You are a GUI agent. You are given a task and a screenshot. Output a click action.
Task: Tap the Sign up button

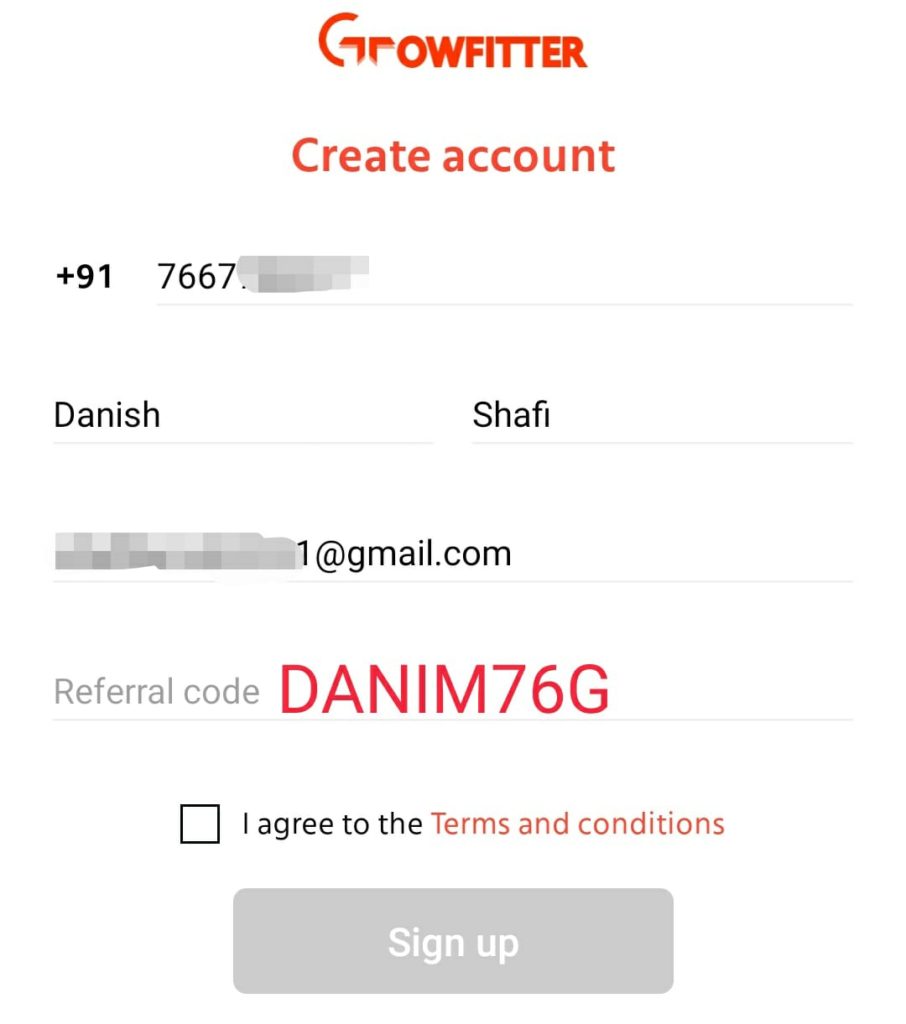[453, 941]
